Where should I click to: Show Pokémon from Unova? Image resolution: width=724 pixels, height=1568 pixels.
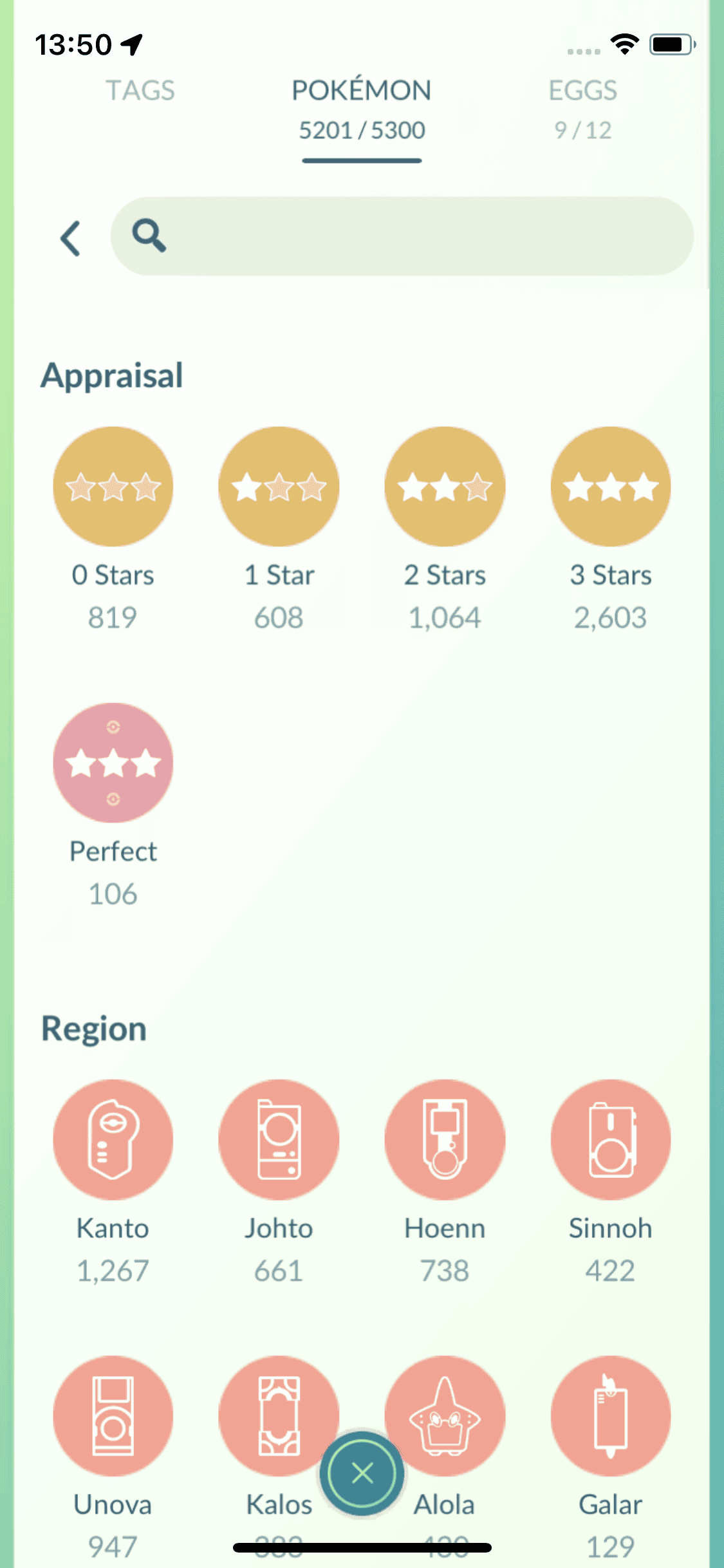(113, 1415)
